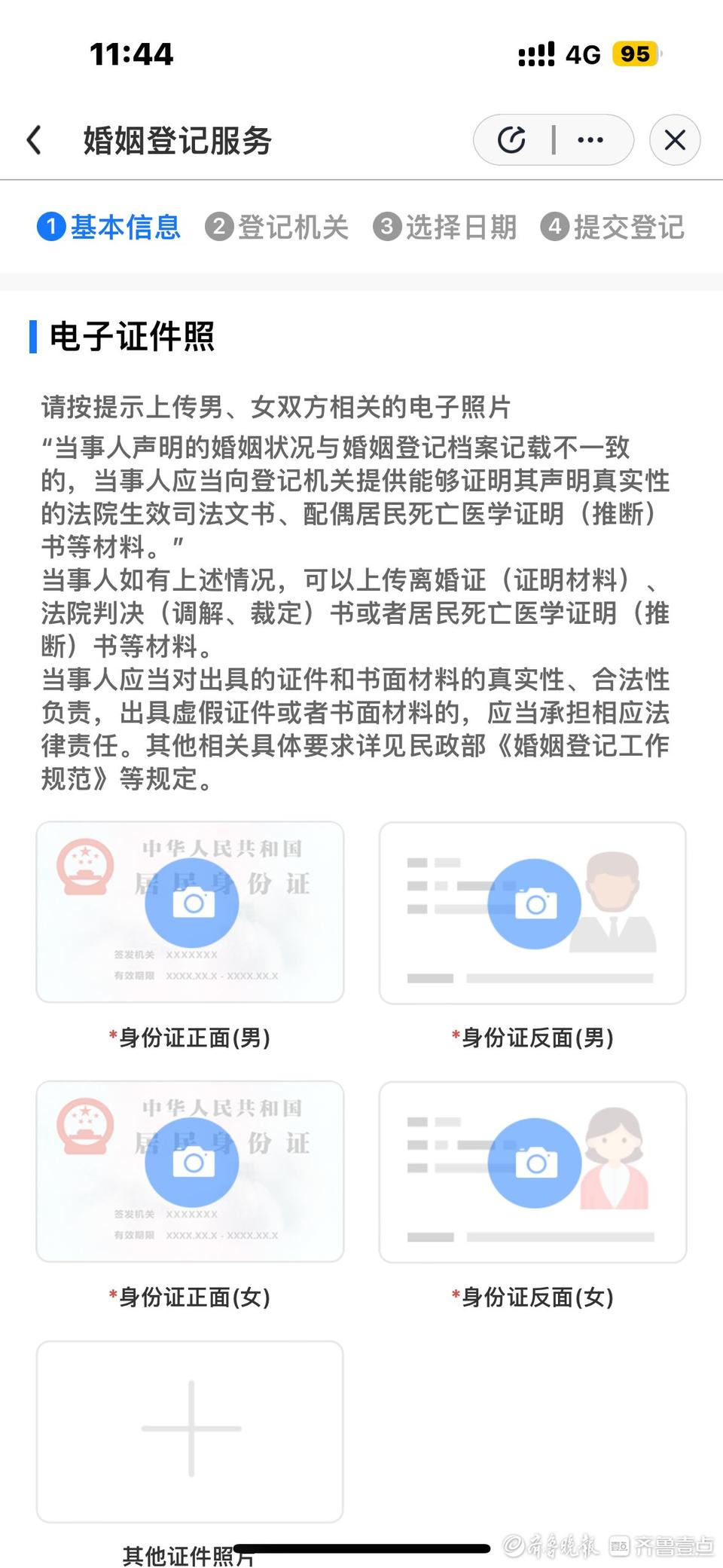
Task: Upload 身份证反面(女) photo
Action: pyautogui.click(x=534, y=1163)
